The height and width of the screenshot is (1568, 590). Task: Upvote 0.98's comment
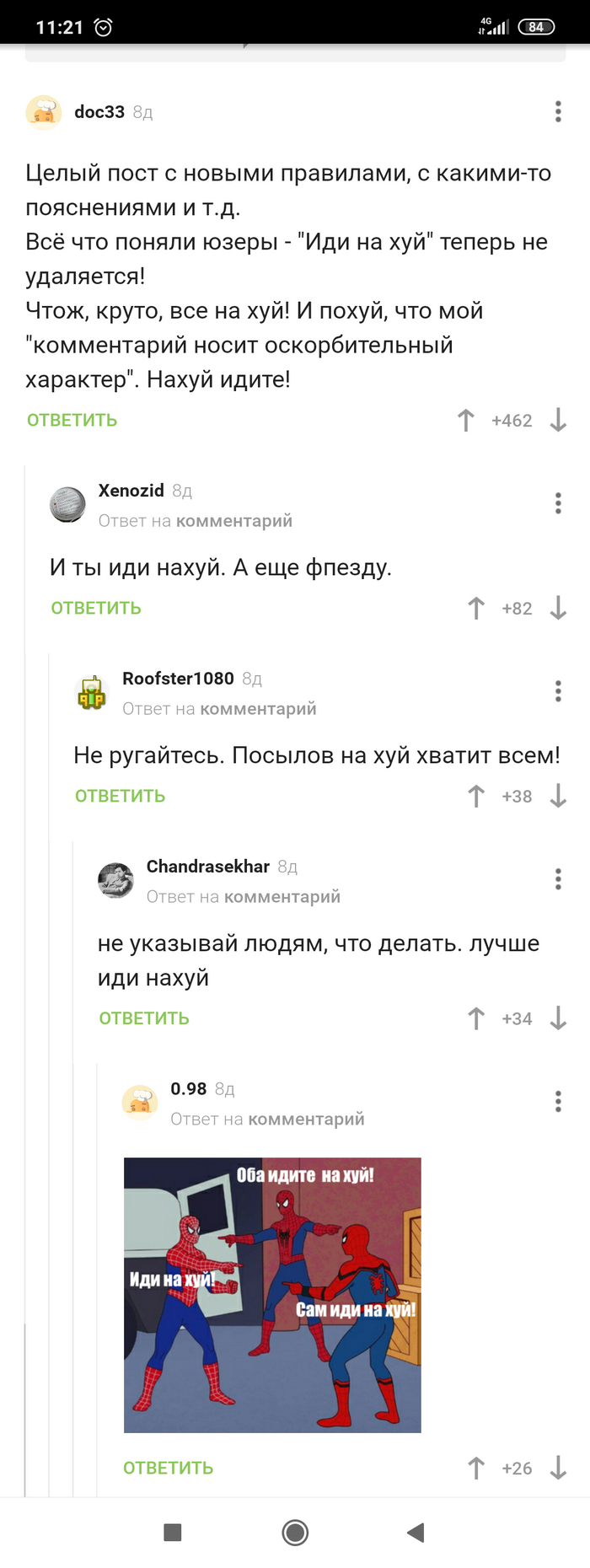pos(476,1468)
